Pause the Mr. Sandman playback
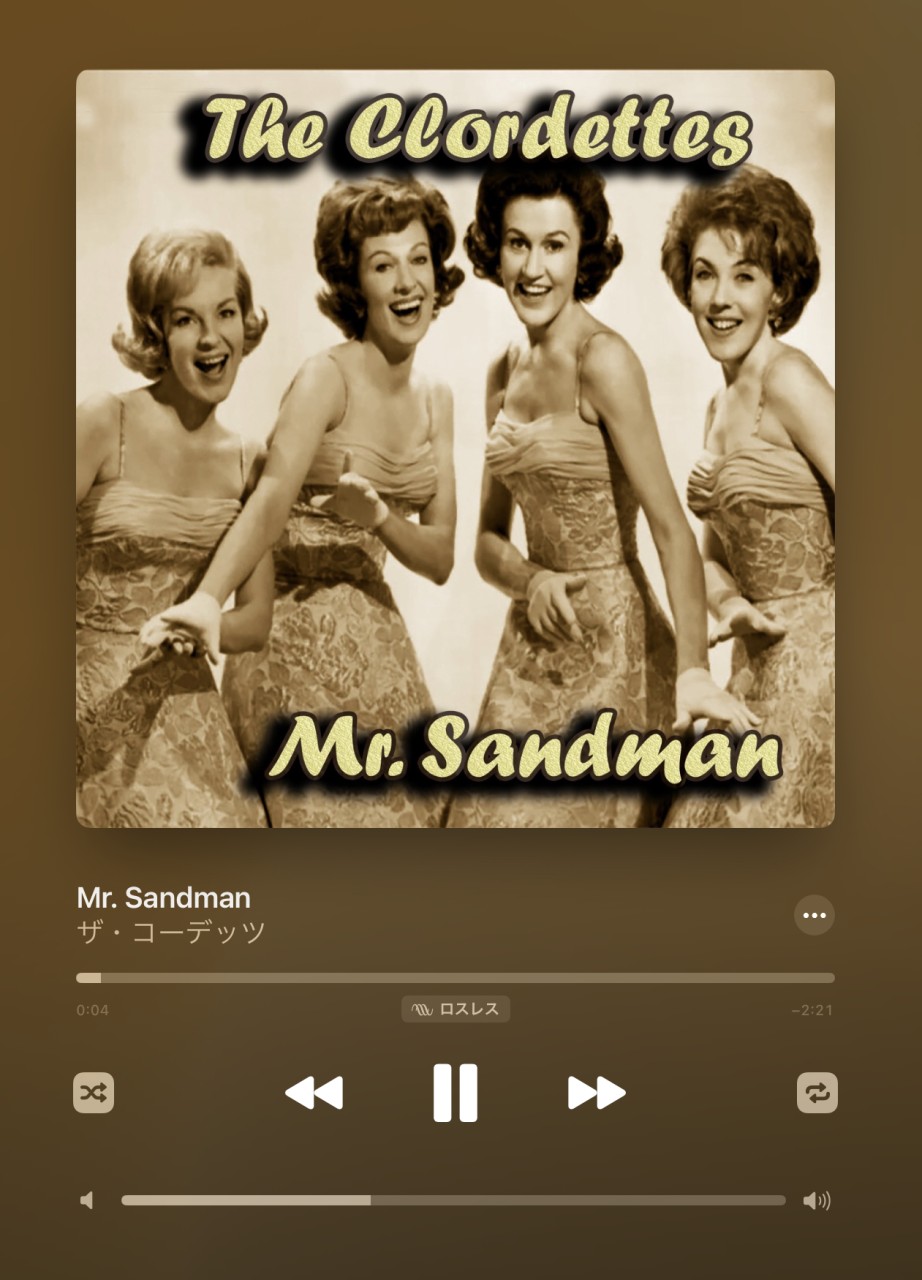Screen dimensions: 922x1280 (455, 1092)
